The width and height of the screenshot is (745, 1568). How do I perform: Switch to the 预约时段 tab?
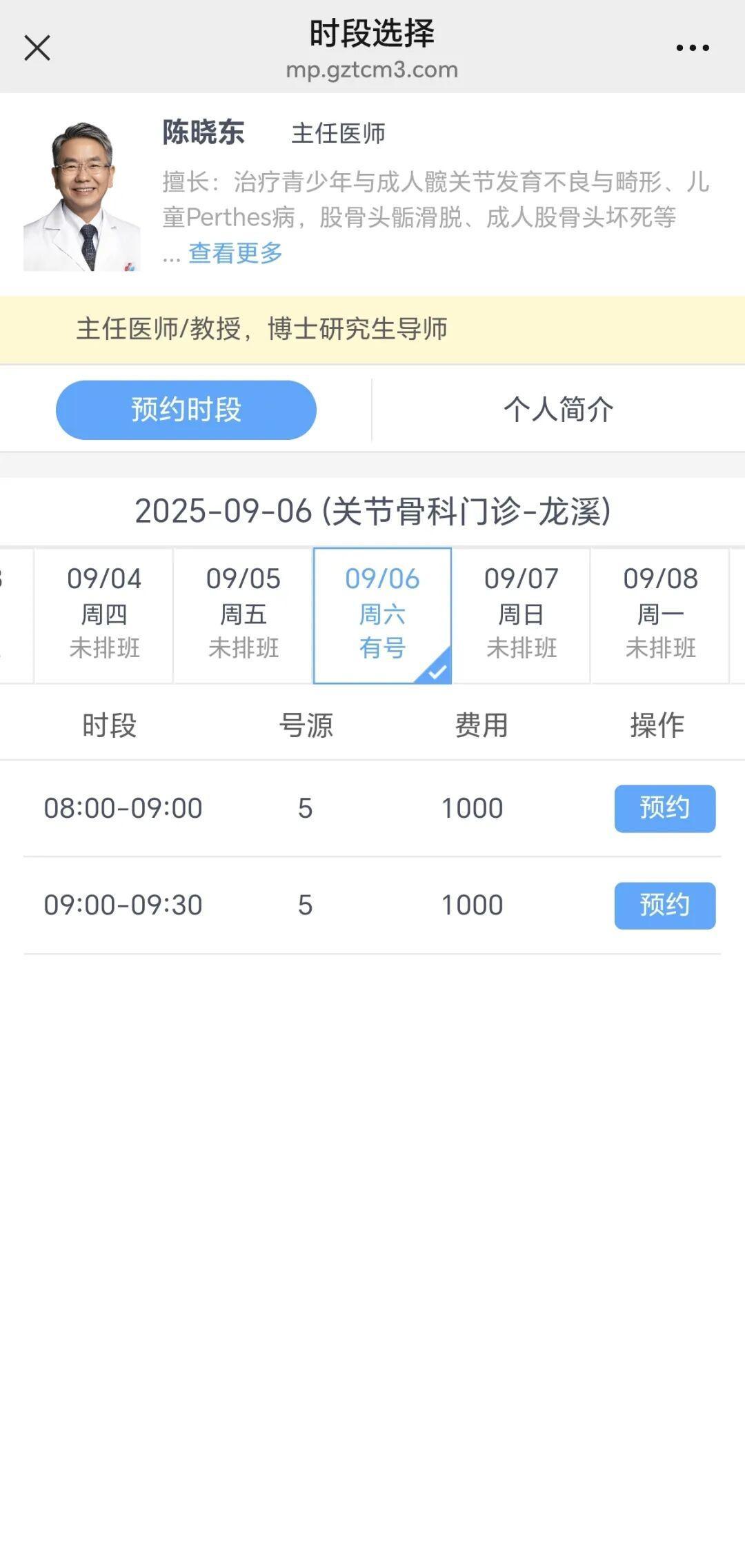click(186, 410)
